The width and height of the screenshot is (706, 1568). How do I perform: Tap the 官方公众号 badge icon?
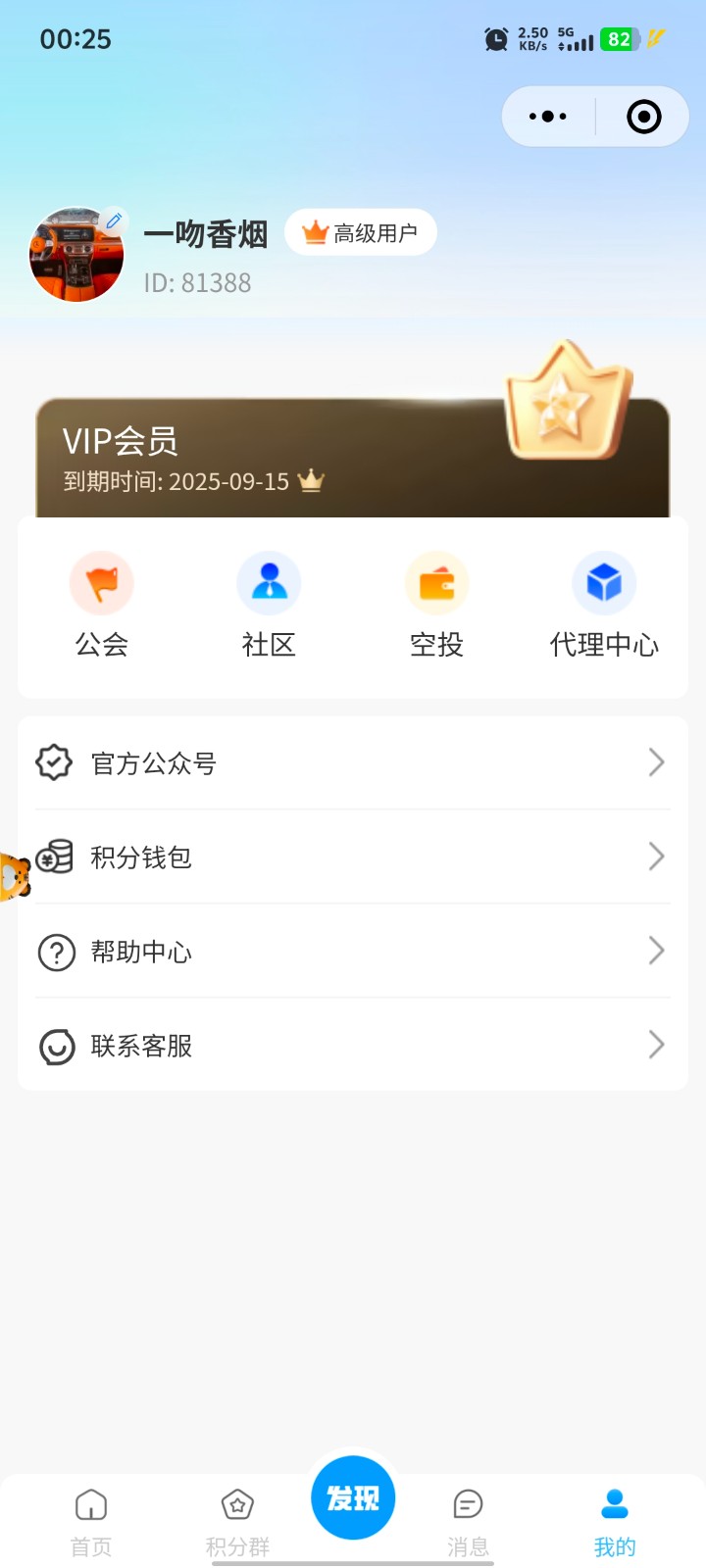pos(56,762)
